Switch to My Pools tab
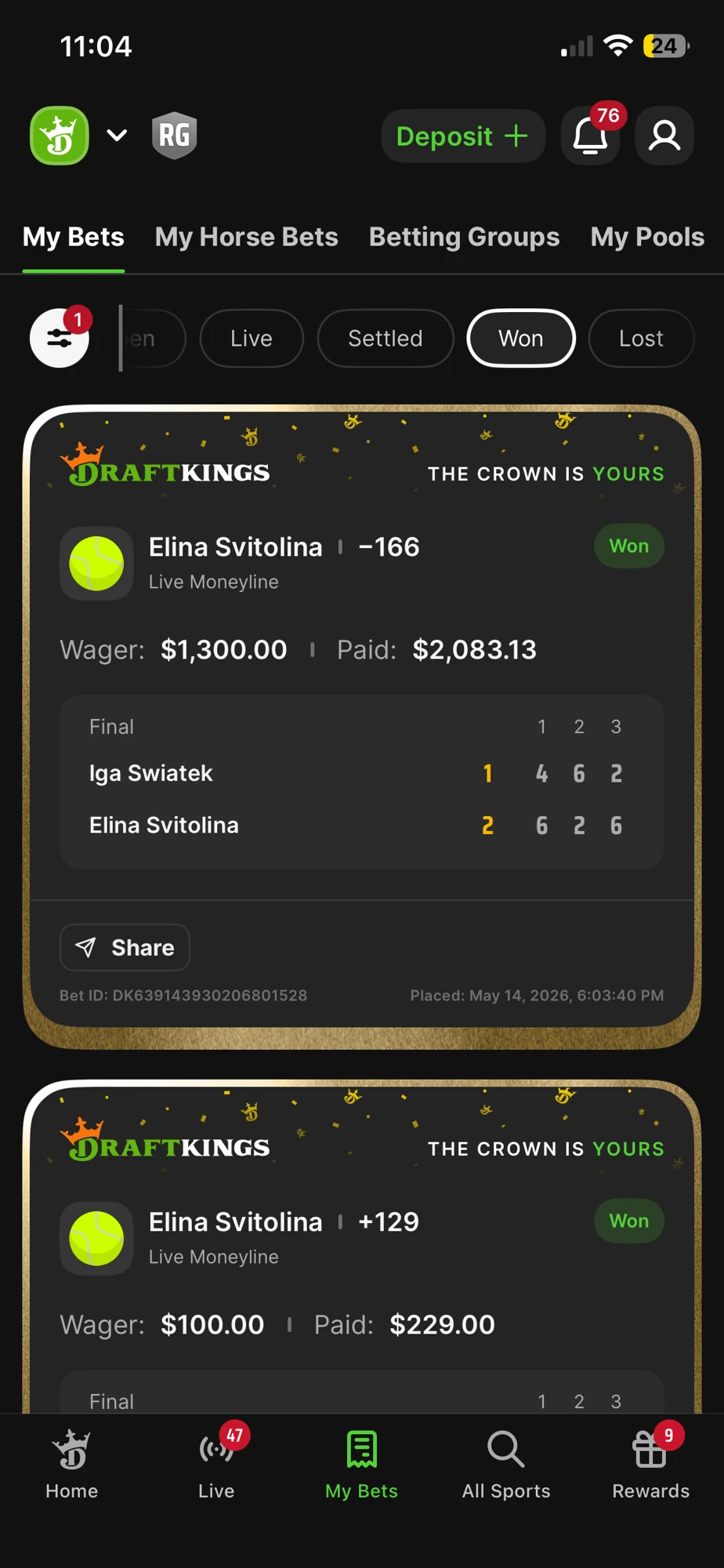 [x=648, y=237]
